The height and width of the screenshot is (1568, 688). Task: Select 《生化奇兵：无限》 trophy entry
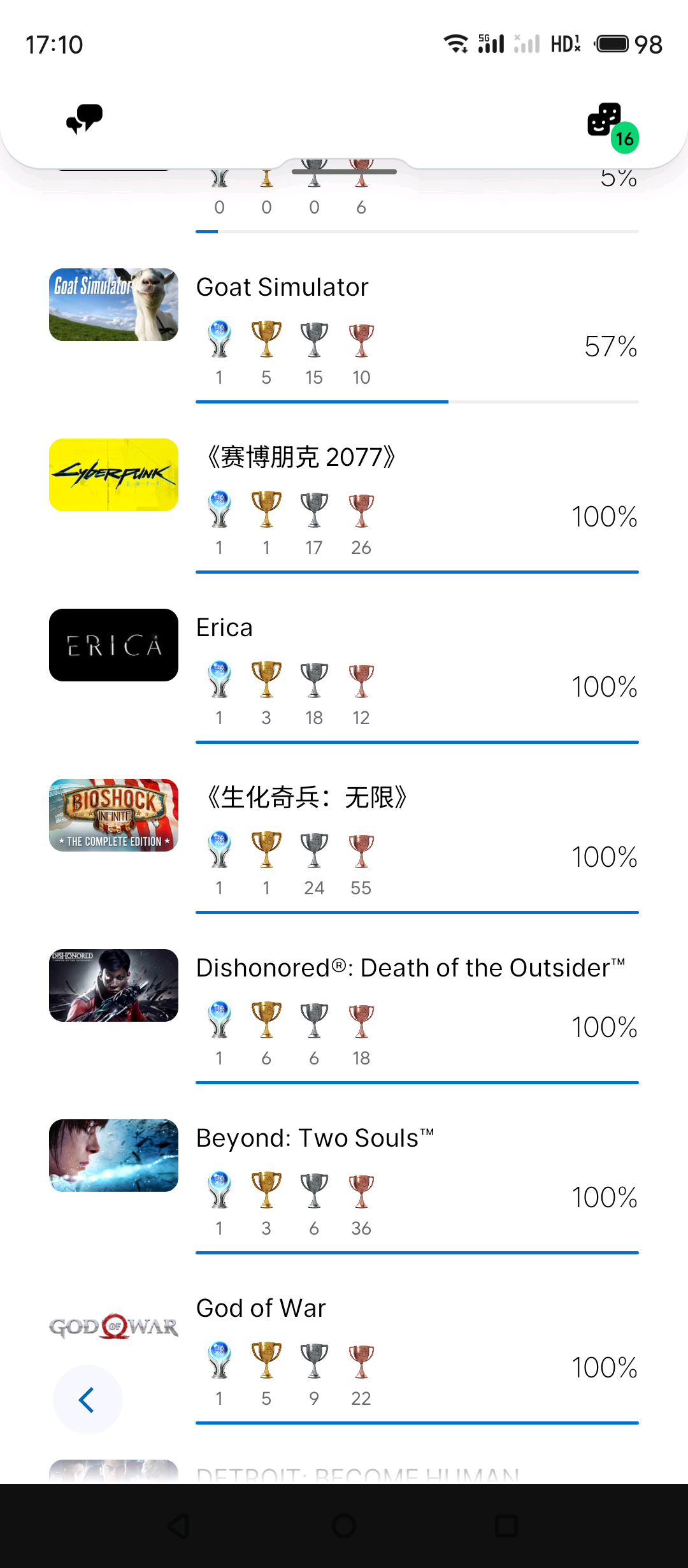tap(344, 843)
